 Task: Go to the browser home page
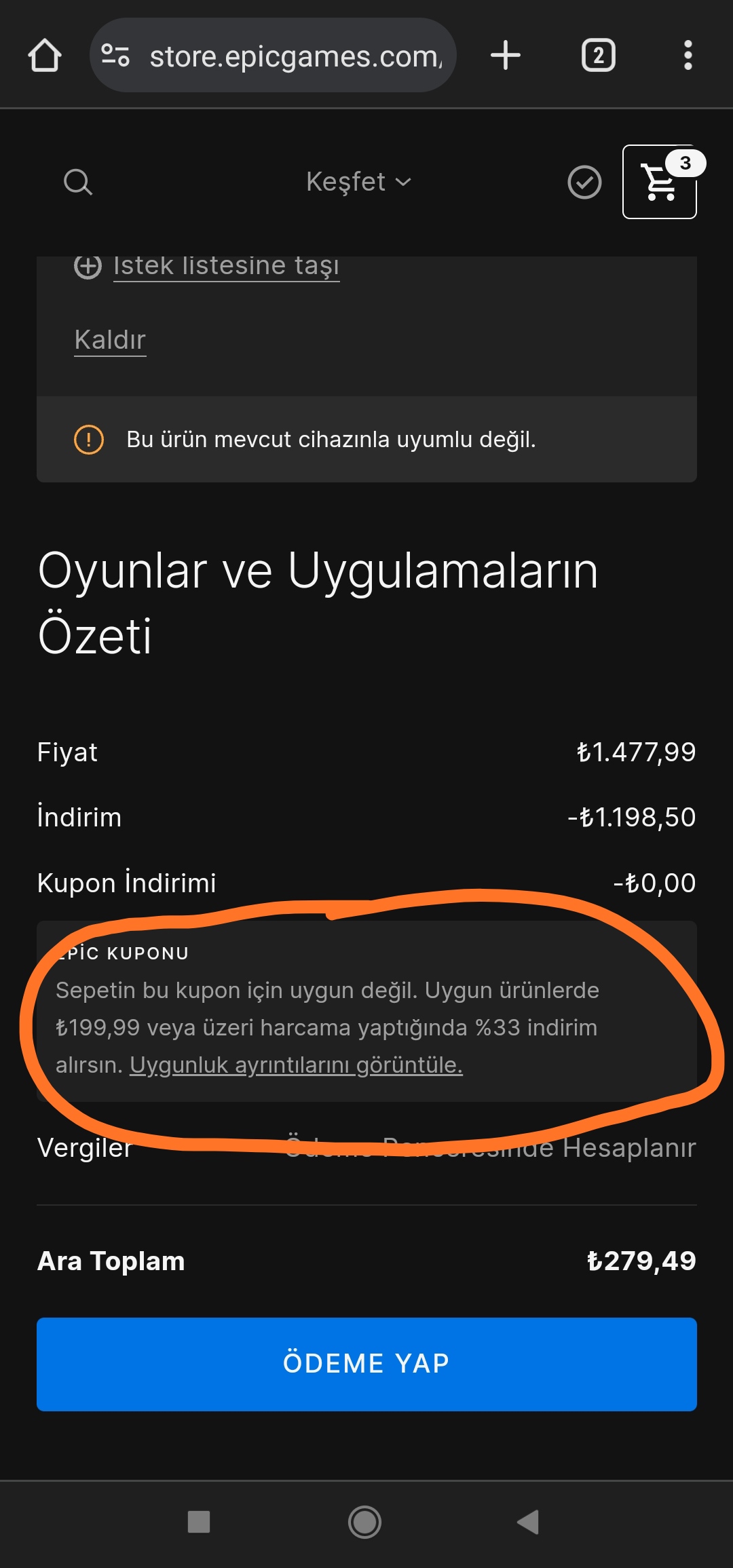tap(45, 56)
